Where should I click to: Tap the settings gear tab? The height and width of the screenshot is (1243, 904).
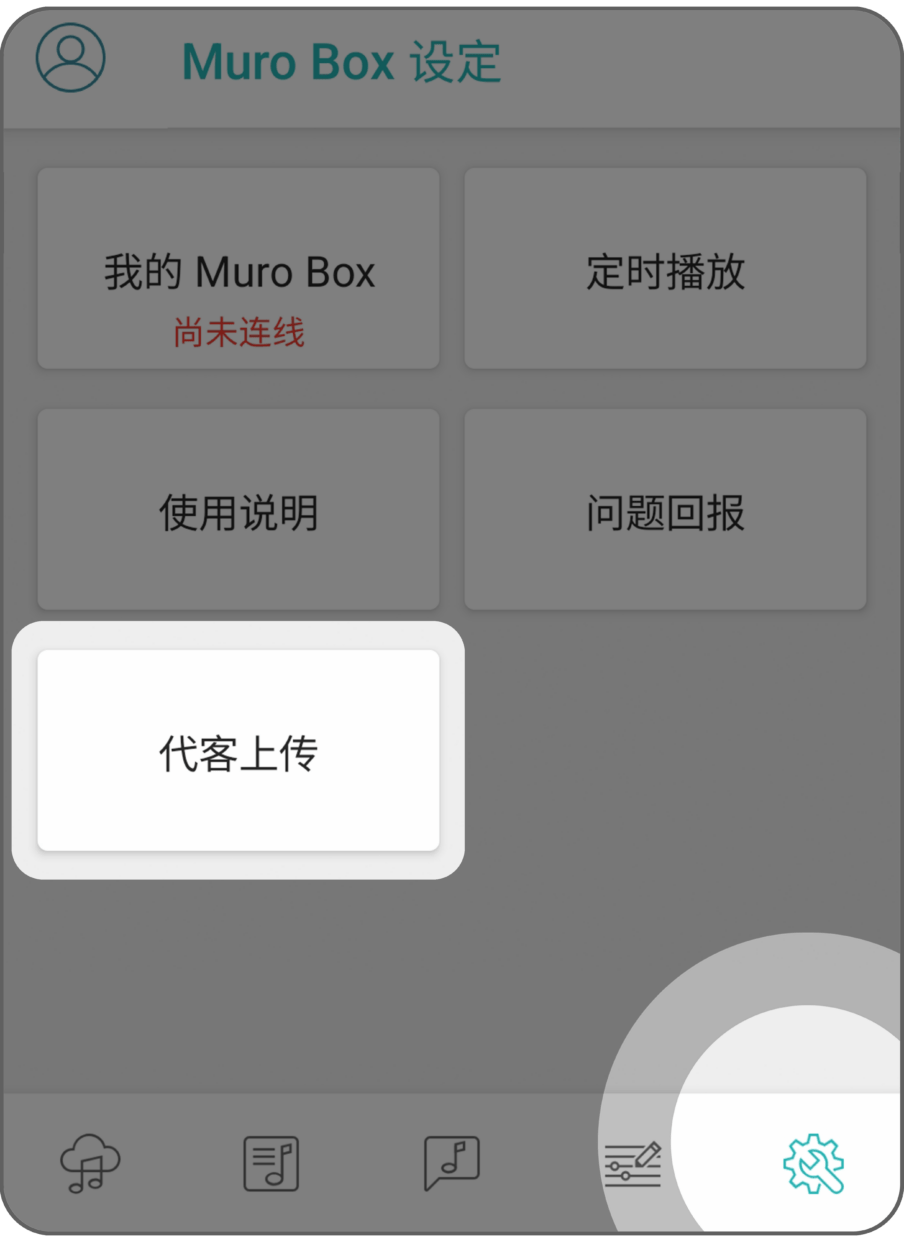pos(813,1163)
